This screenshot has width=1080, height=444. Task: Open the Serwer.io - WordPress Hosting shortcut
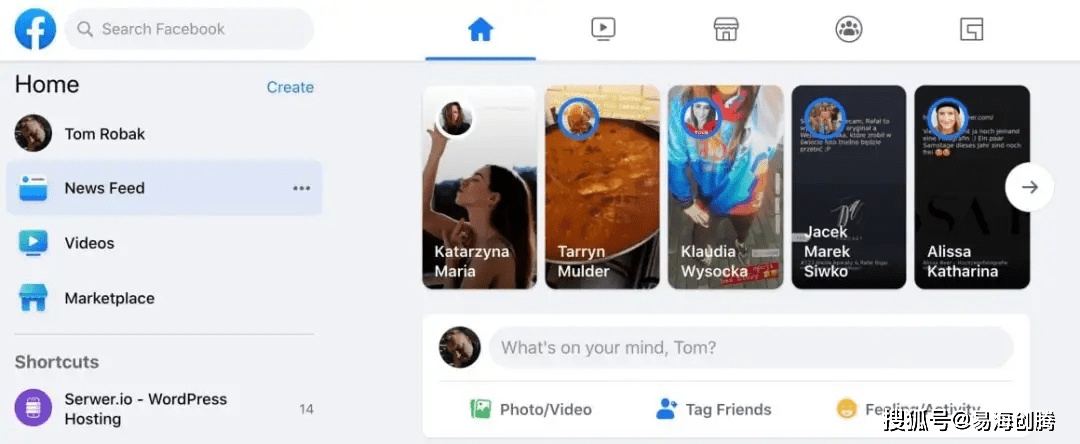tap(145, 408)
